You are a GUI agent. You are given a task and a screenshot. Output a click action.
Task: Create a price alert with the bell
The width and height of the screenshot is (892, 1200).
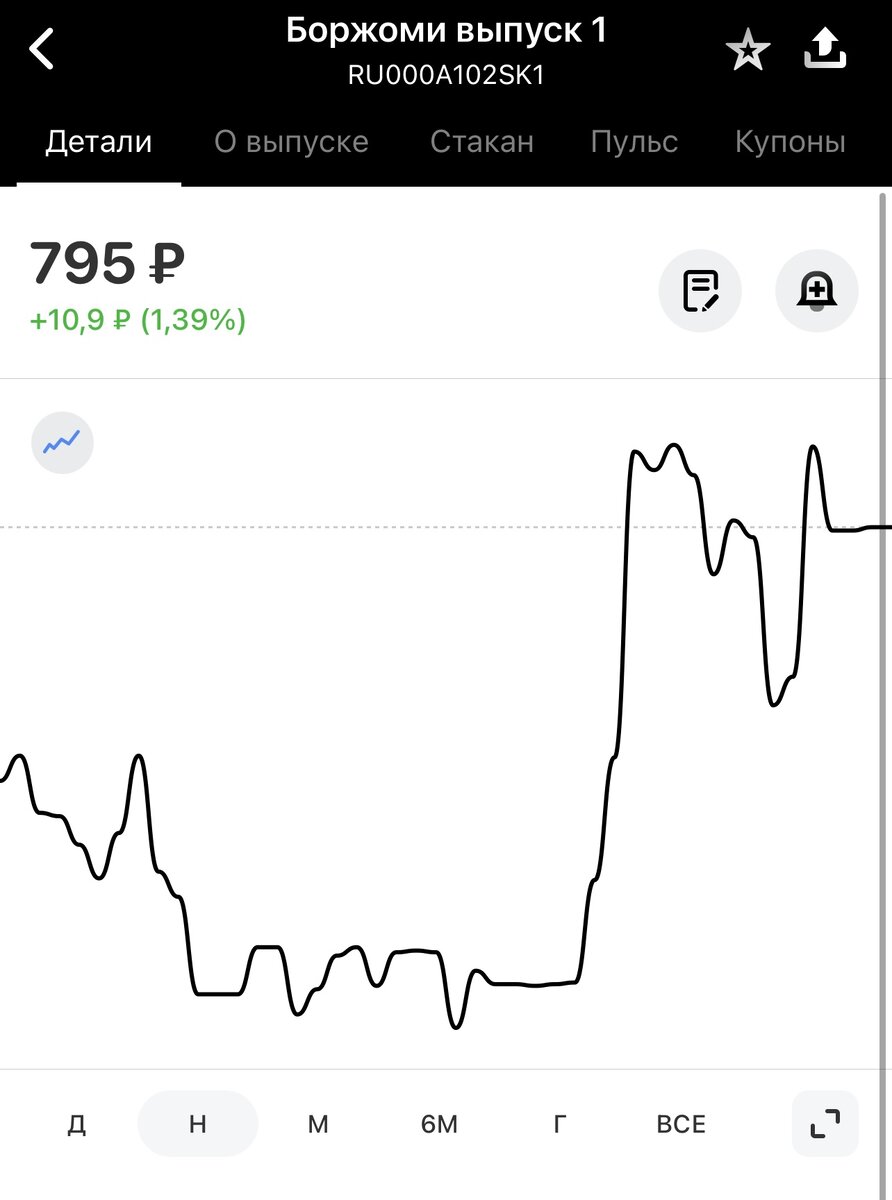pos(817,291)
